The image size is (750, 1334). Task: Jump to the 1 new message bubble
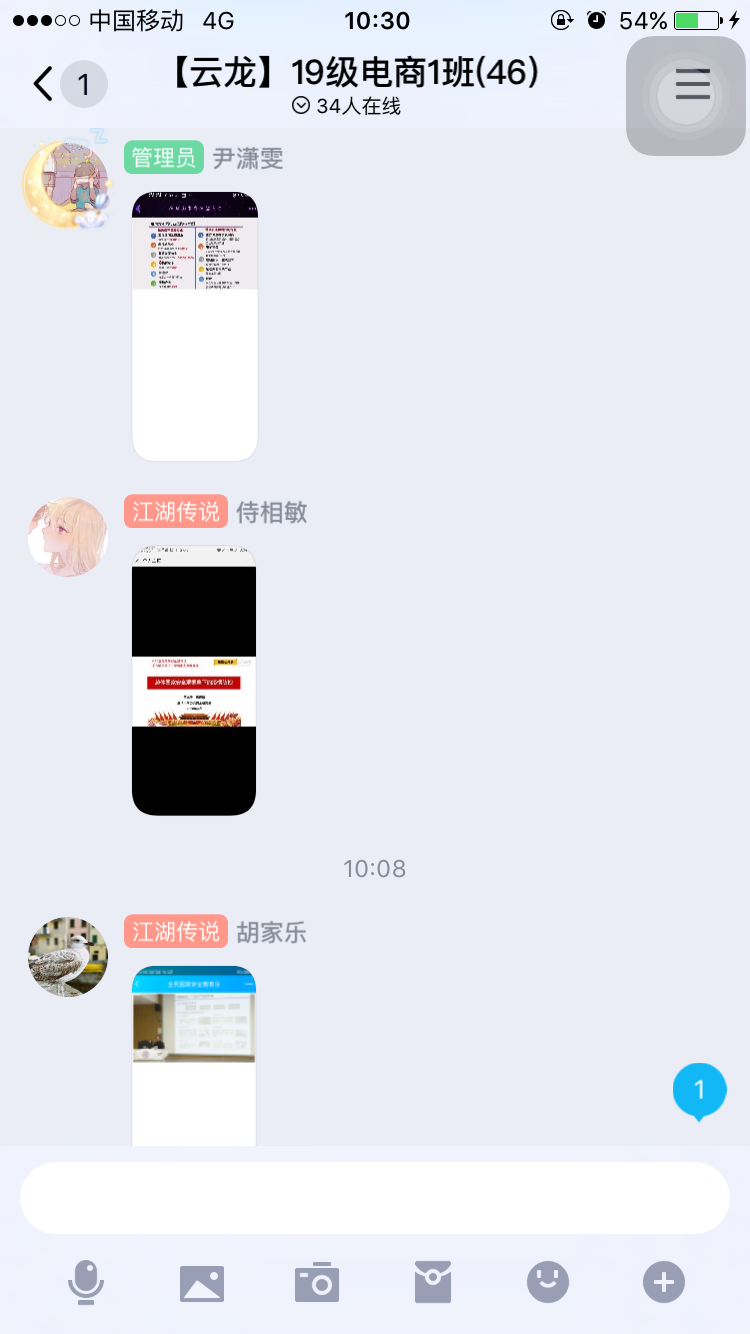click(699, 1090)
